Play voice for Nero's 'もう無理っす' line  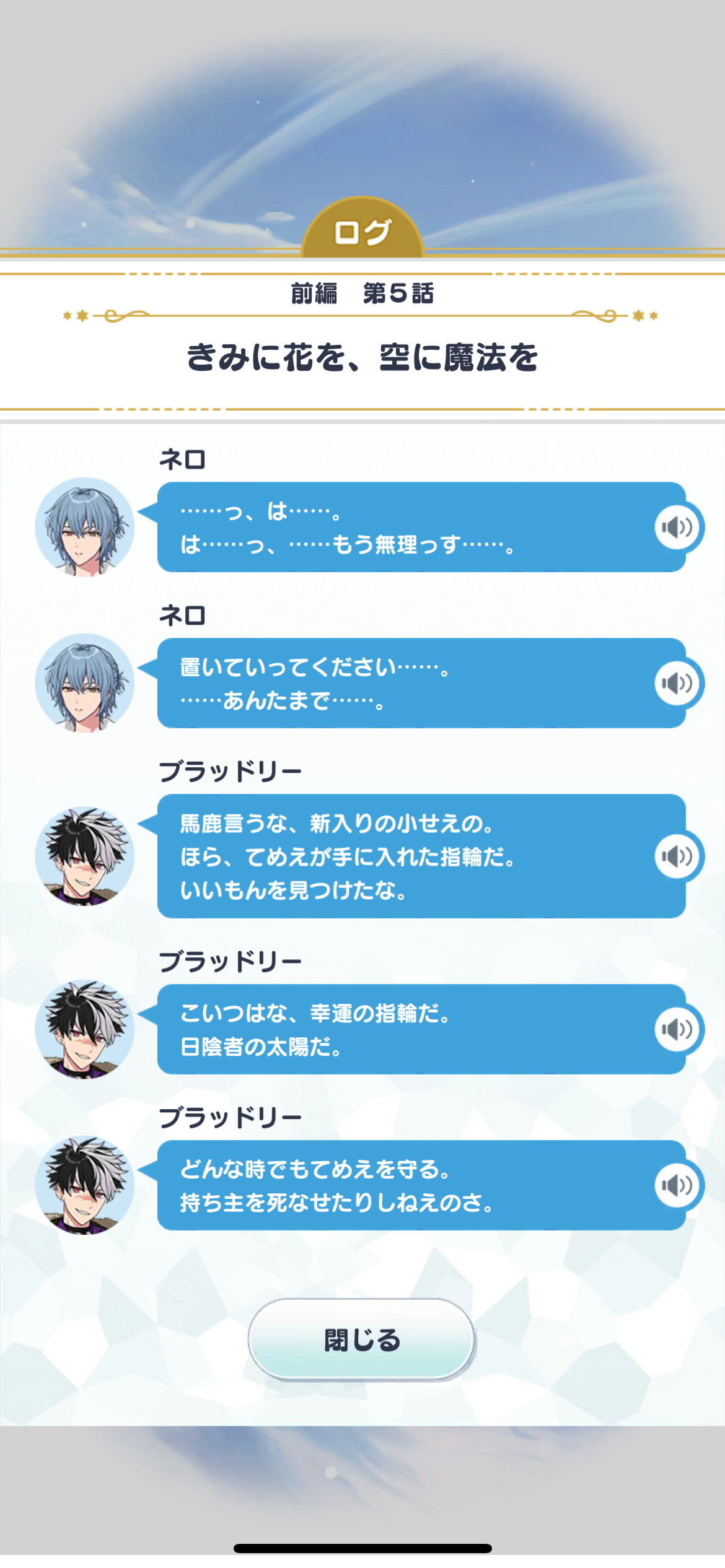click(677, 528)
